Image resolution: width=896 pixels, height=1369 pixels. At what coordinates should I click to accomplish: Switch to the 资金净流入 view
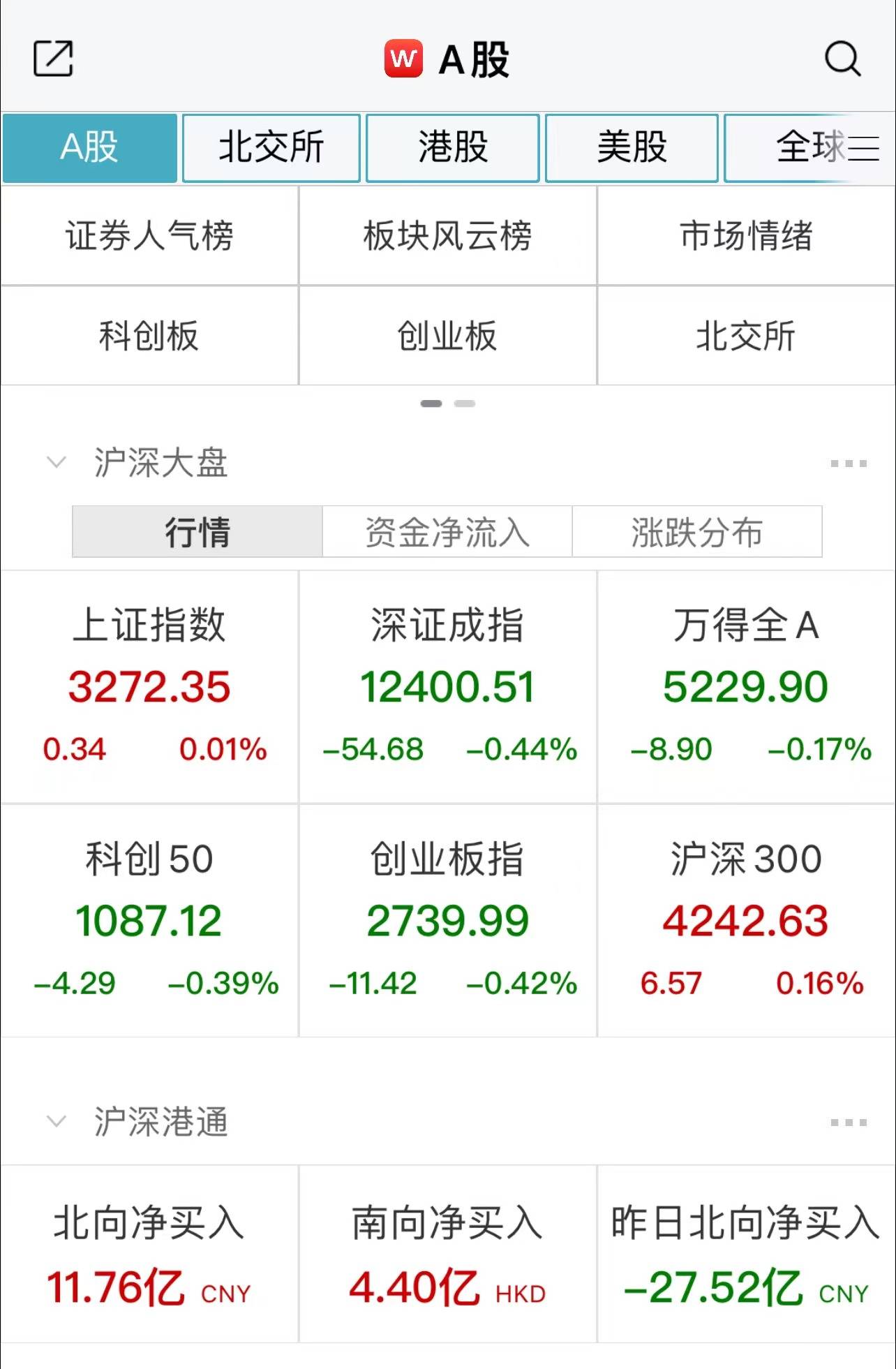coord(447,531)
